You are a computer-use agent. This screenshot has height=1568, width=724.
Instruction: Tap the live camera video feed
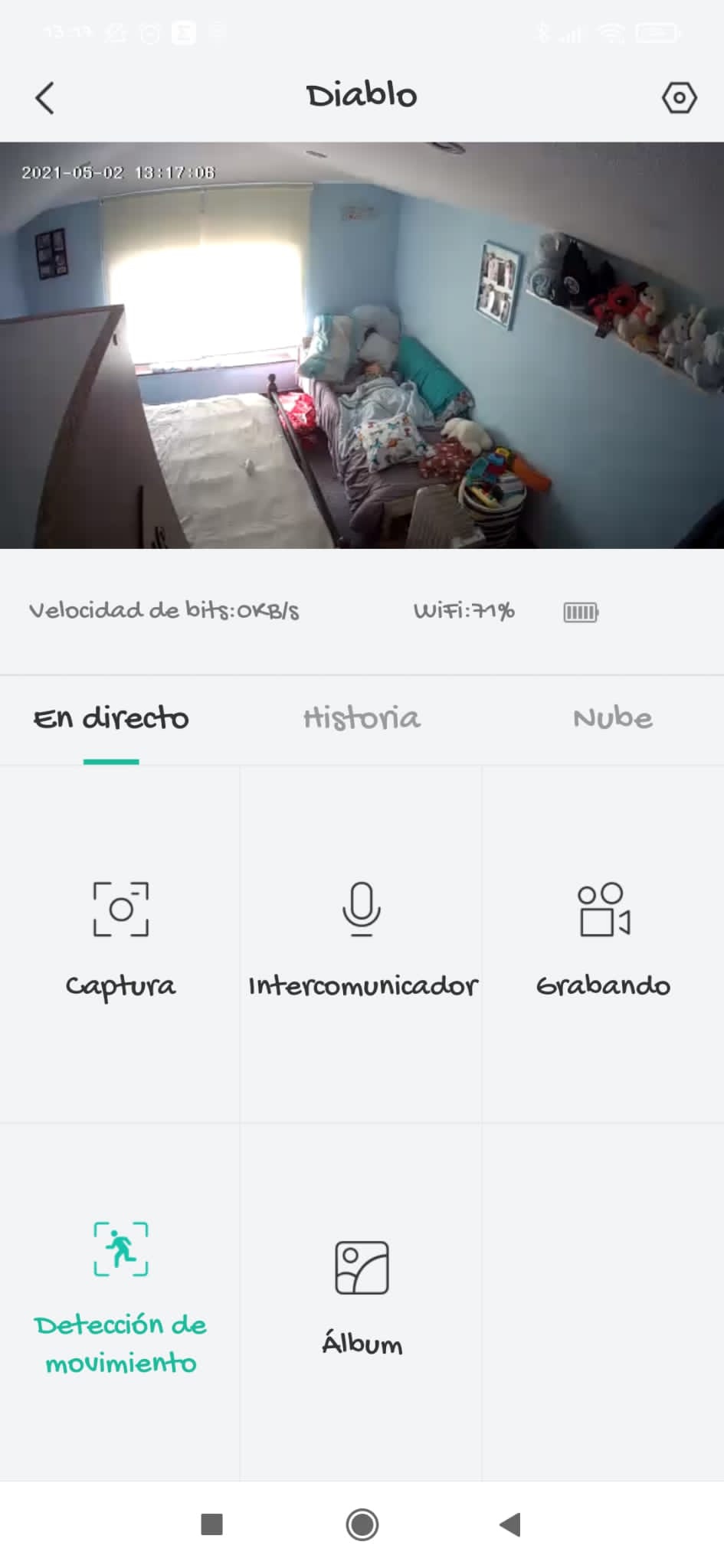coord(362,345)
